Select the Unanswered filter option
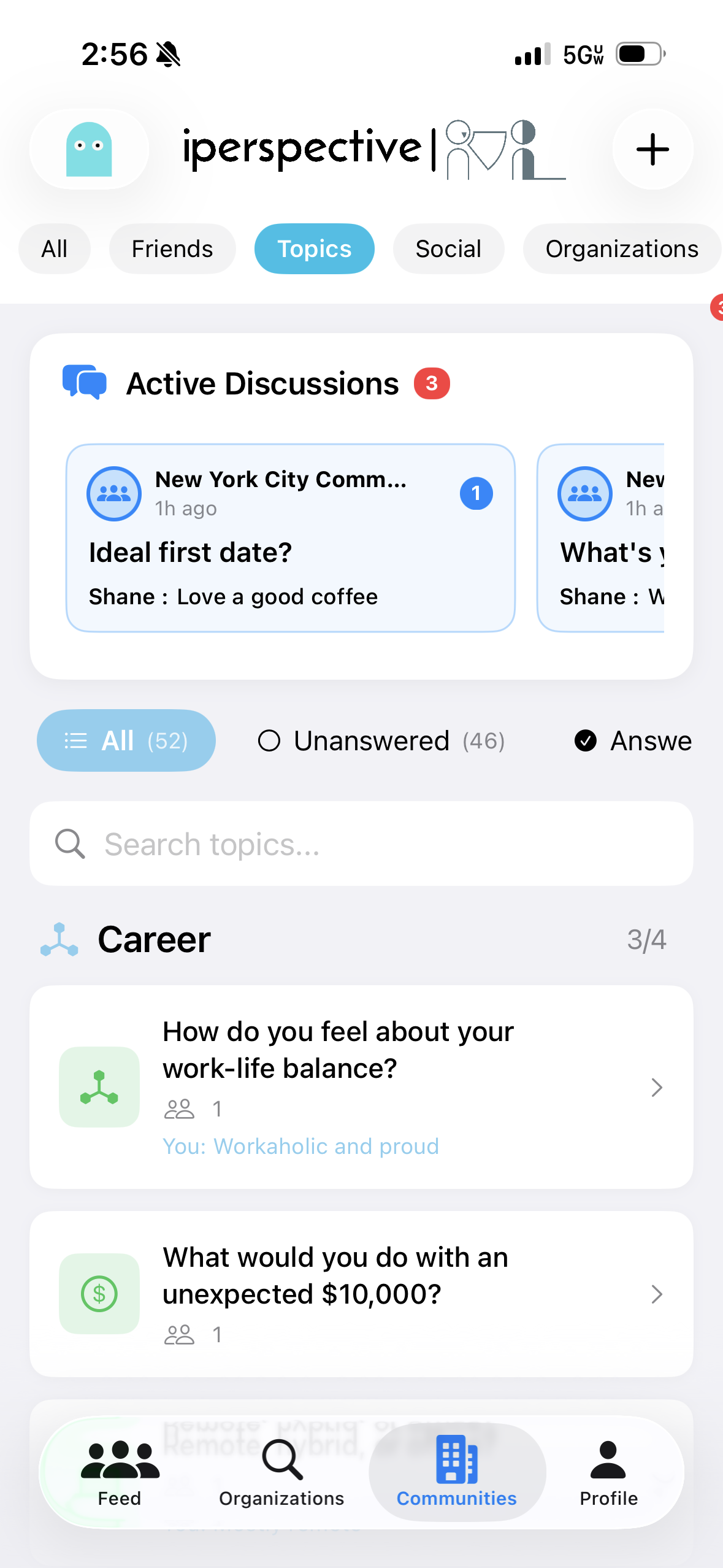The width and height of the screenshot is (723, 1568). (x=380, y=740)
